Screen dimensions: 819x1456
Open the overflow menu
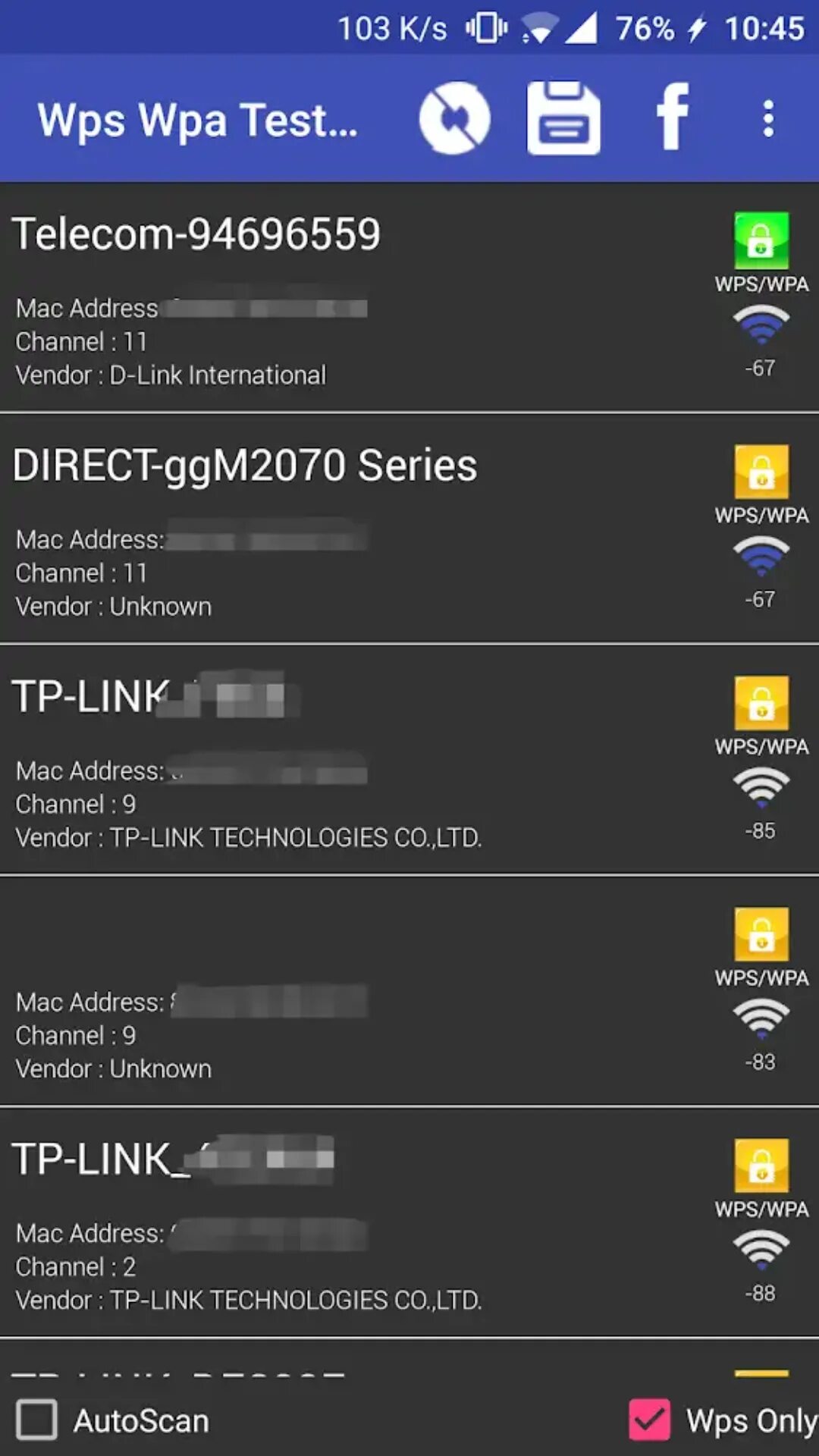coord(768,119)
